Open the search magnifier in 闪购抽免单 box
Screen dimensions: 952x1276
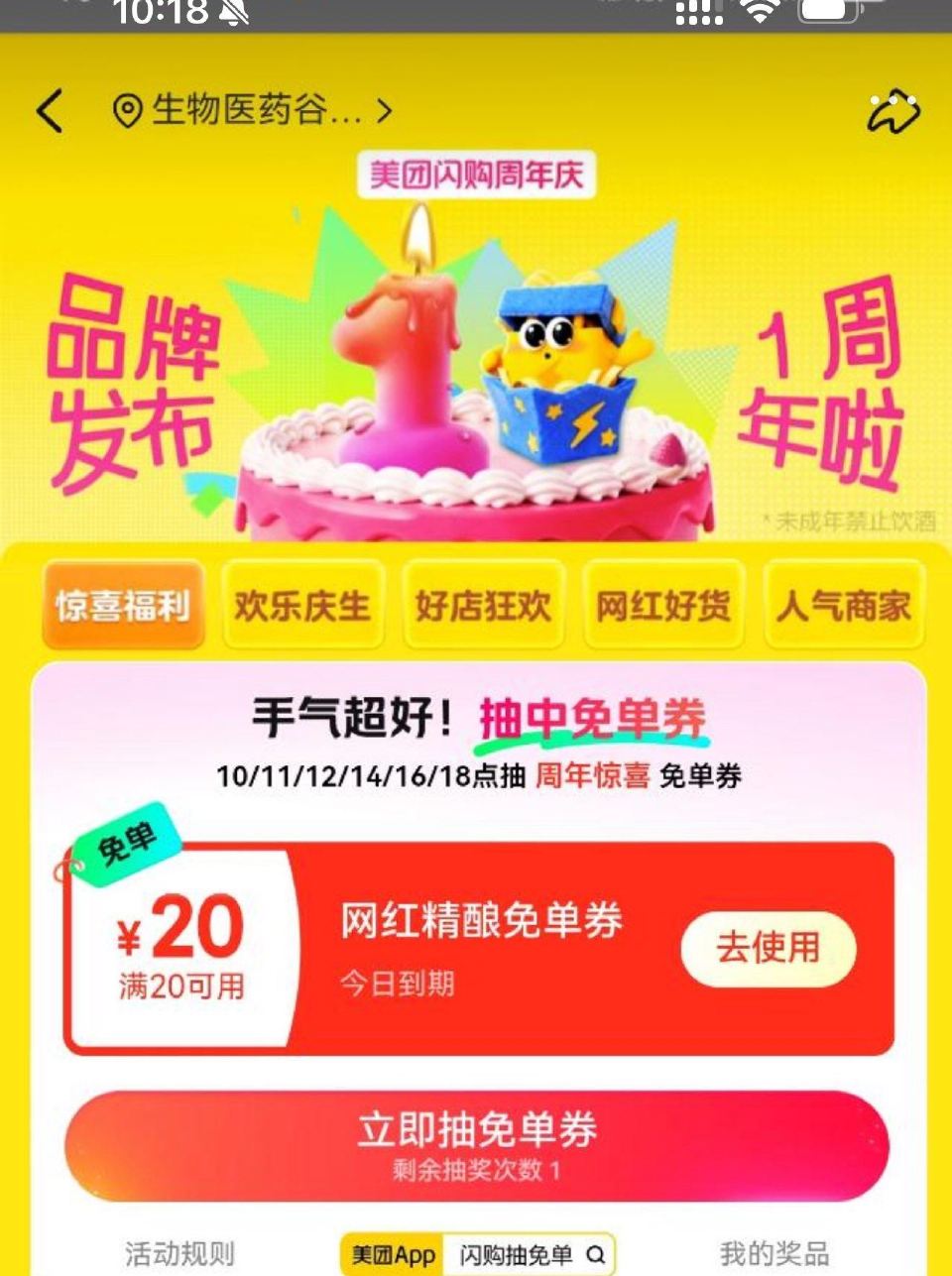(x=595, y=1253)
